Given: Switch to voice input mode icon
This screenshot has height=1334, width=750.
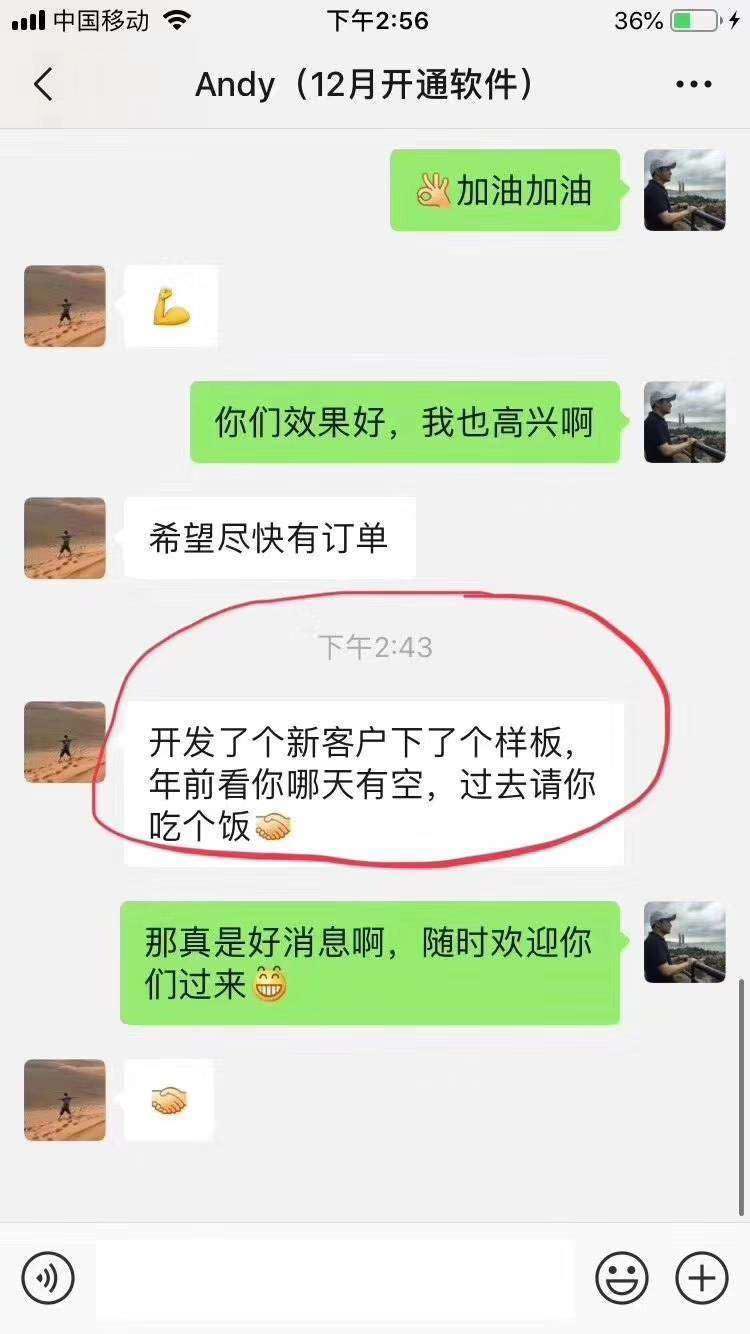Looking at the screenshot, I should [x=47, y=1277].
